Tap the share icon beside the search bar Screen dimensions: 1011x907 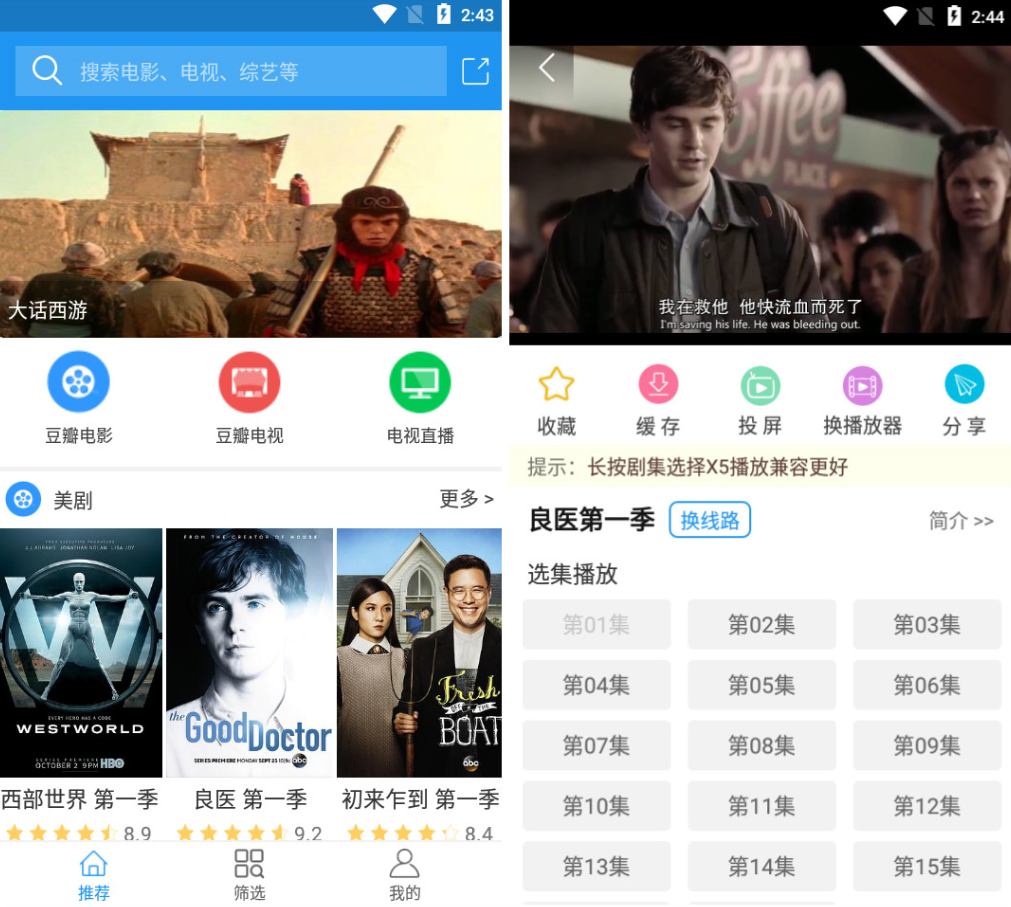[475, 71]
